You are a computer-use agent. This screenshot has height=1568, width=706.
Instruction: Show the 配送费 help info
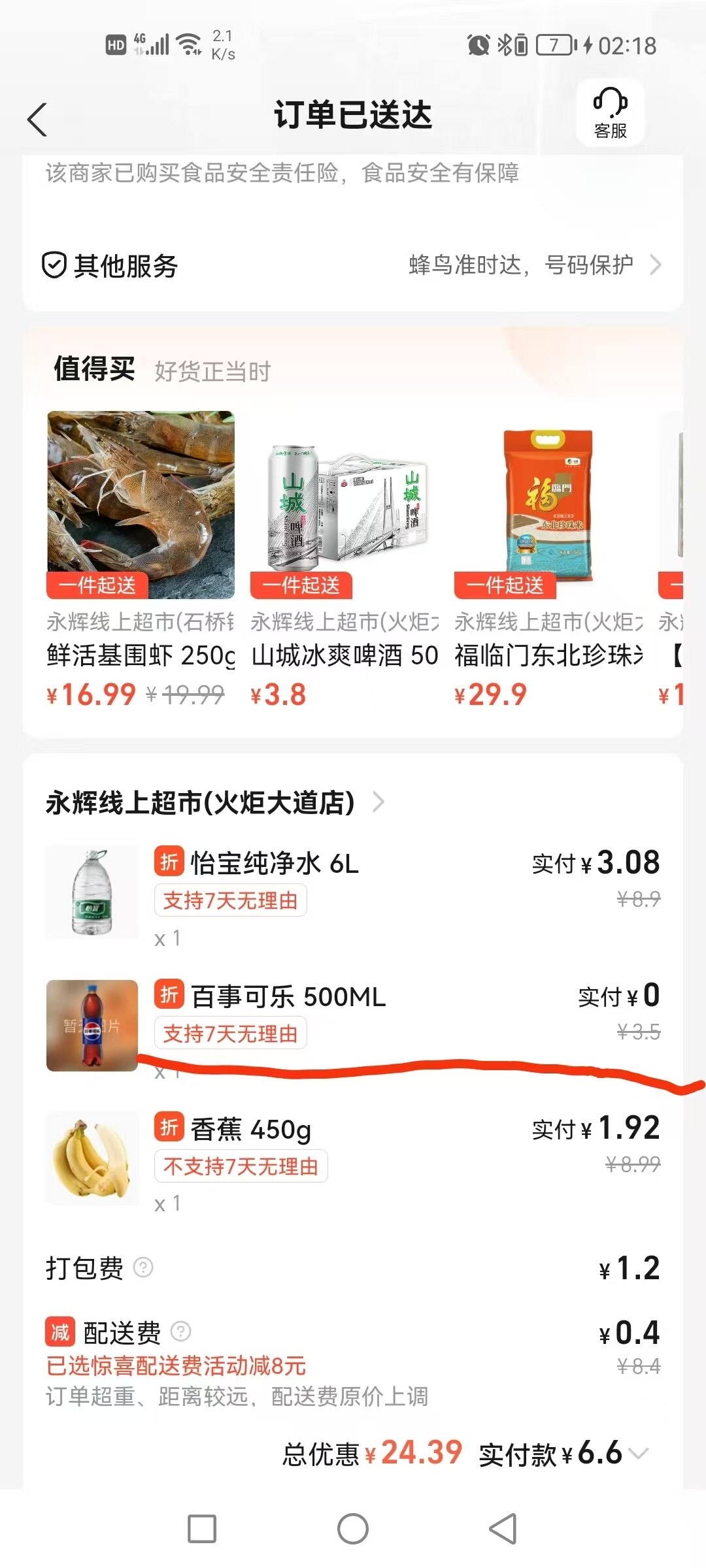tap(180, 1331)
